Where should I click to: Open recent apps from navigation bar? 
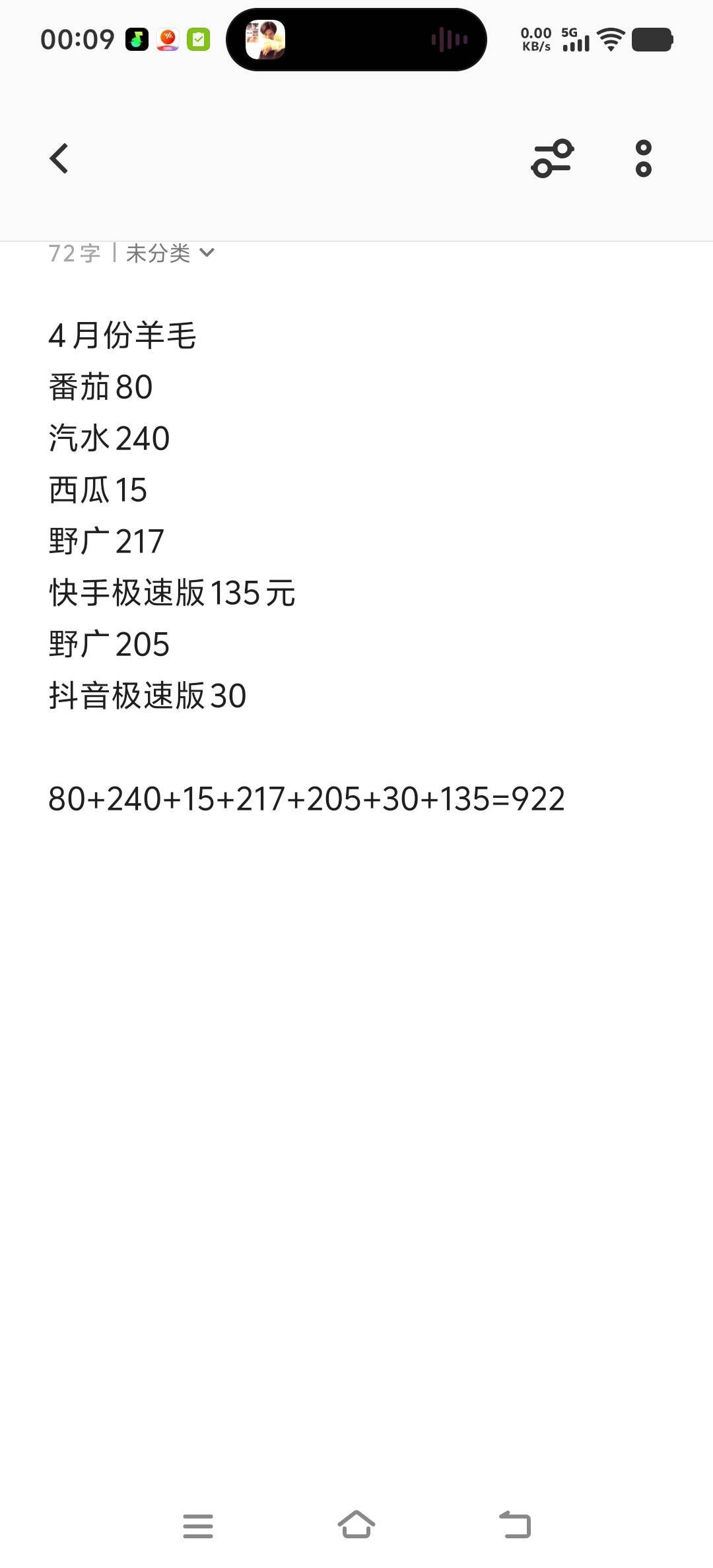coord(198,1526)
